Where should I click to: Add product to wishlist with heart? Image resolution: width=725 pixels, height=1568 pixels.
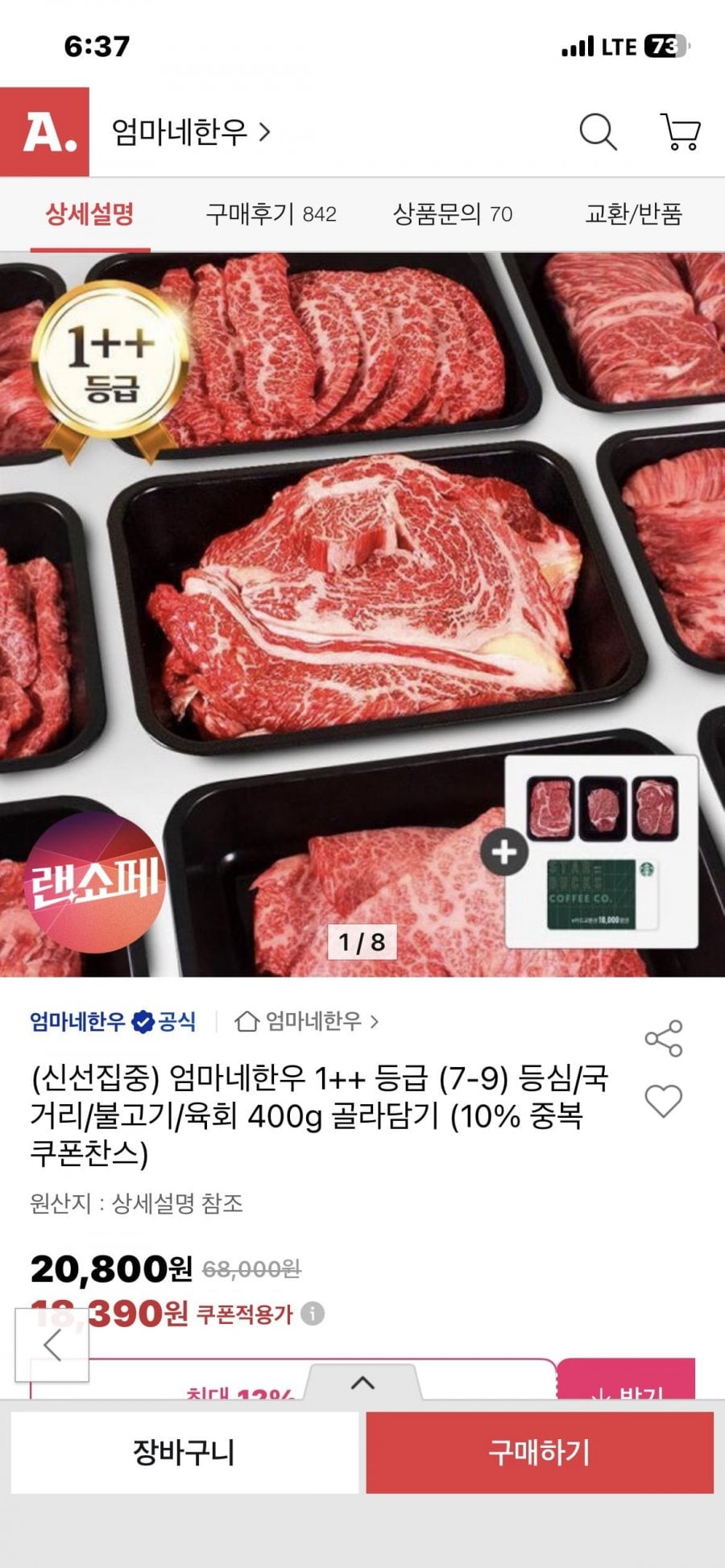[x=664, y=1101]
